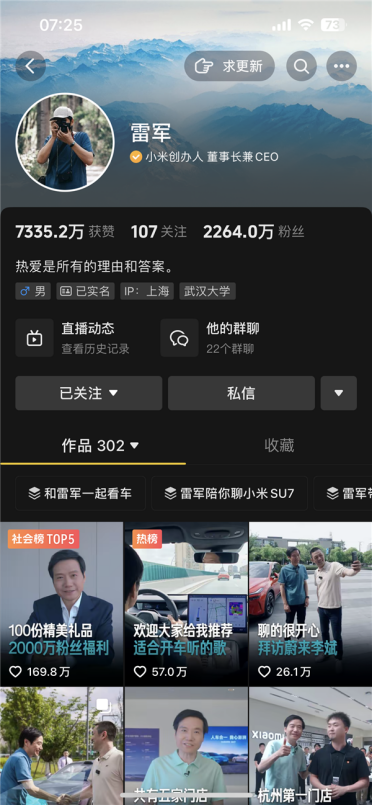Play the 拜访蔚来李斌 video
This screenshot has width=372, height=805.
[310, 604]
